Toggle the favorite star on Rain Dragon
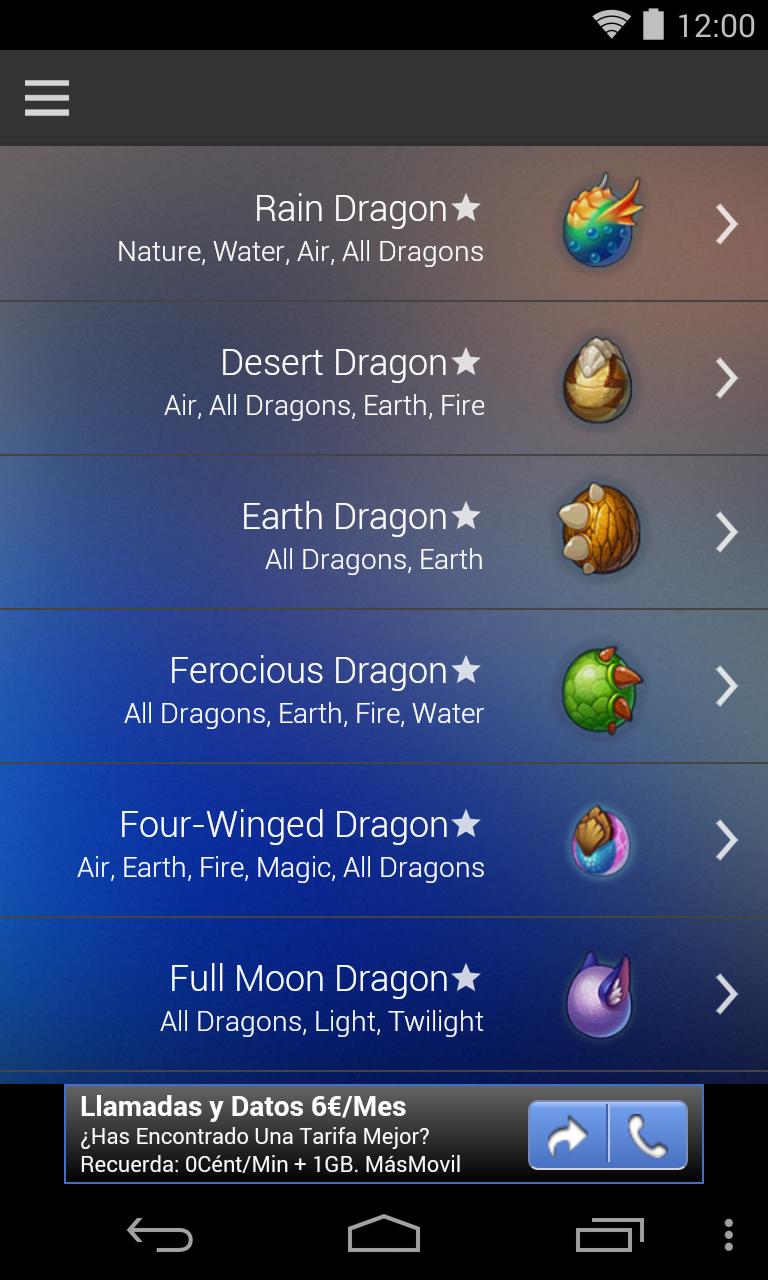The width and height of the screenshot is (768, 1280). click(x=467, y=207)
